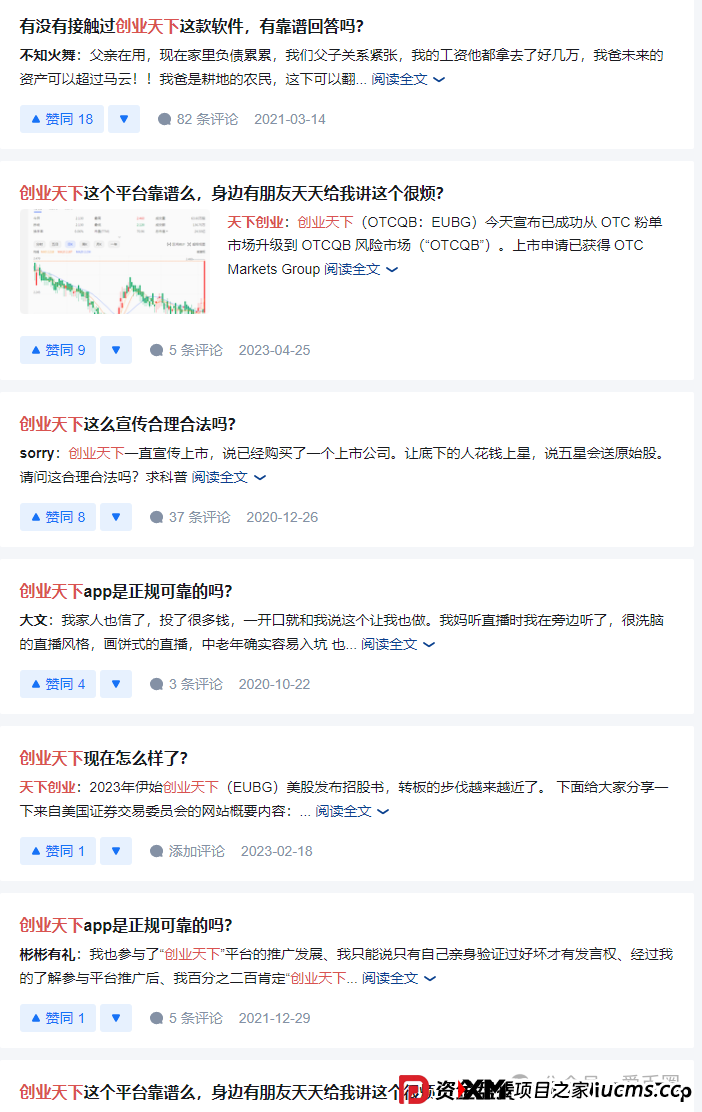Tap 添加评论 to add a comment
The image size is (702, 1112).
(187, 851)
